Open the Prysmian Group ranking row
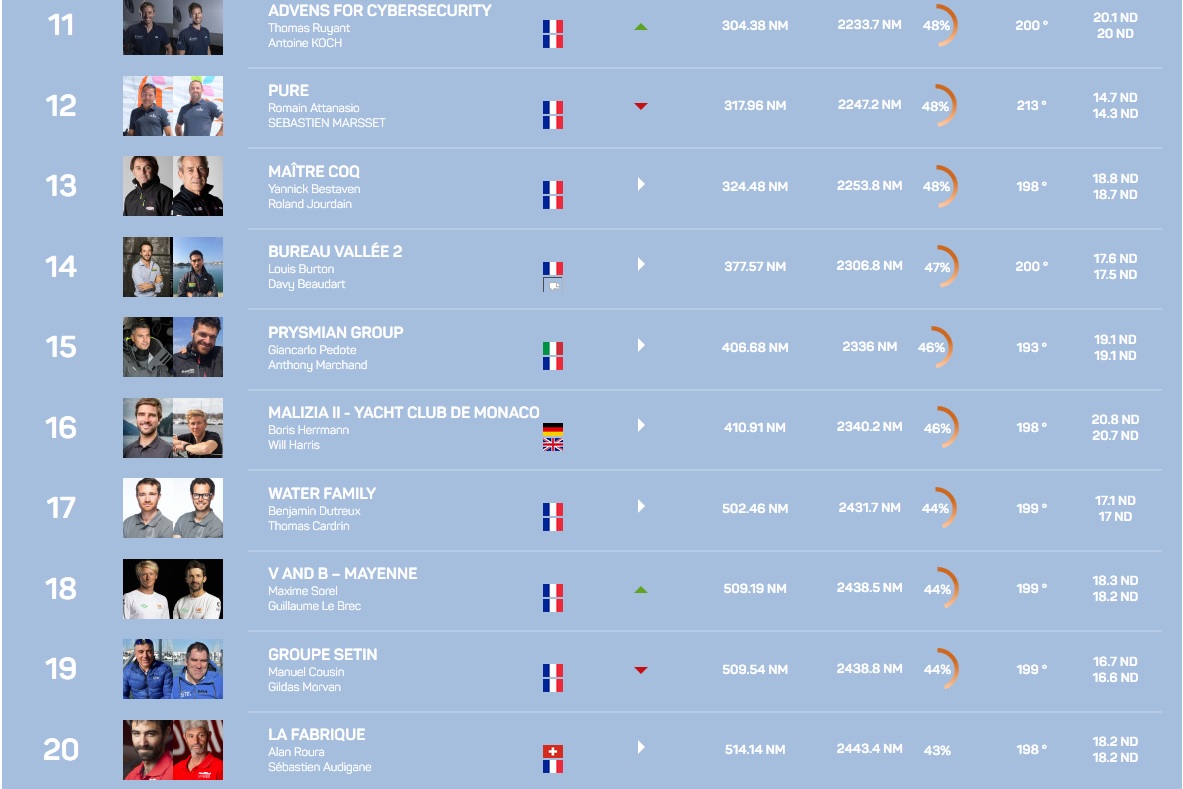 [x=335, y=332]
